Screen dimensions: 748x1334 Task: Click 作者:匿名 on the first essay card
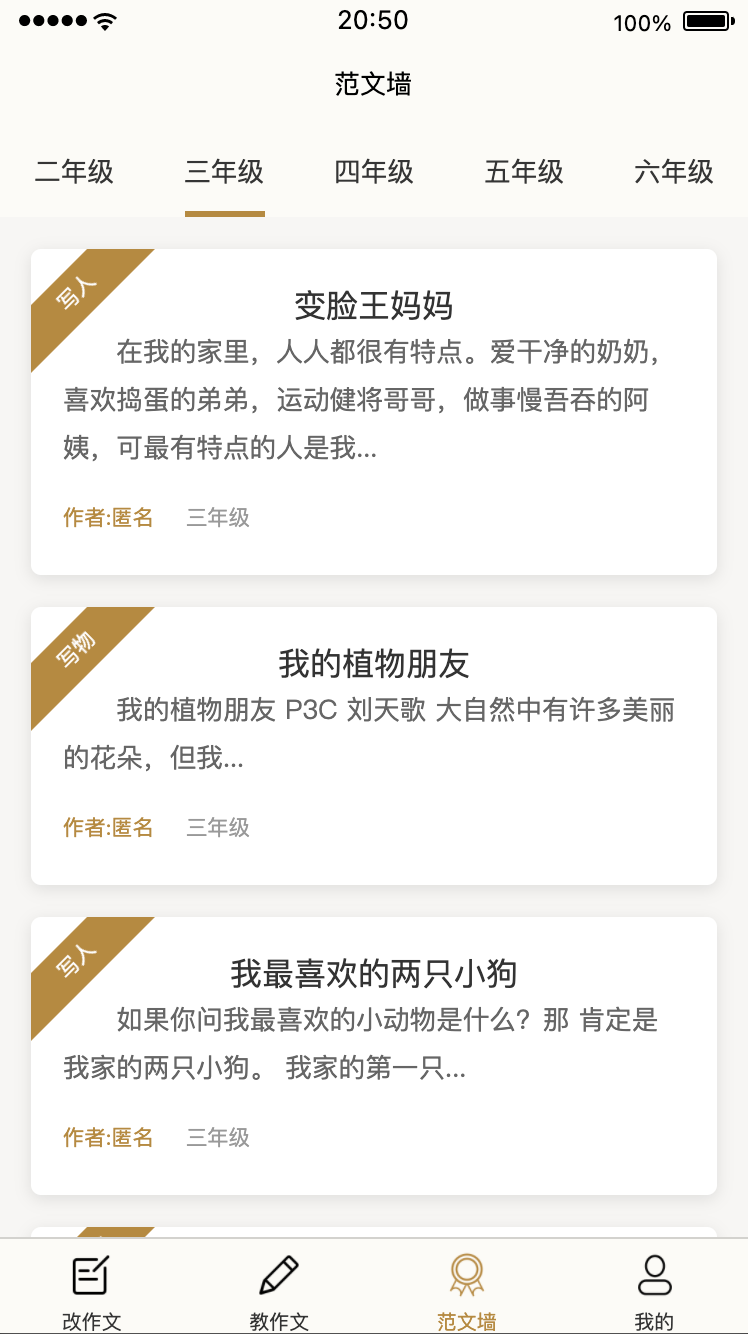107,518
